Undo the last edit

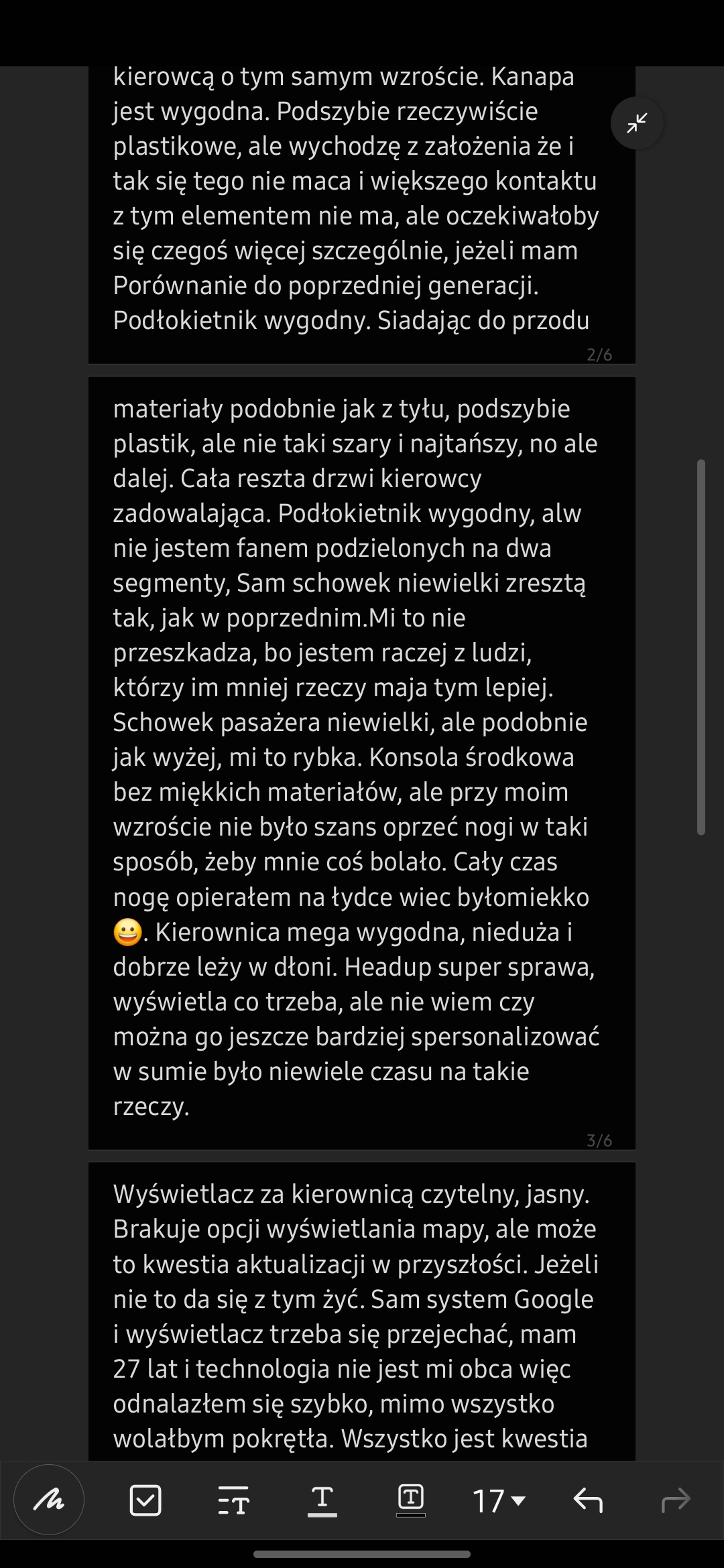tap(588, 1500)
